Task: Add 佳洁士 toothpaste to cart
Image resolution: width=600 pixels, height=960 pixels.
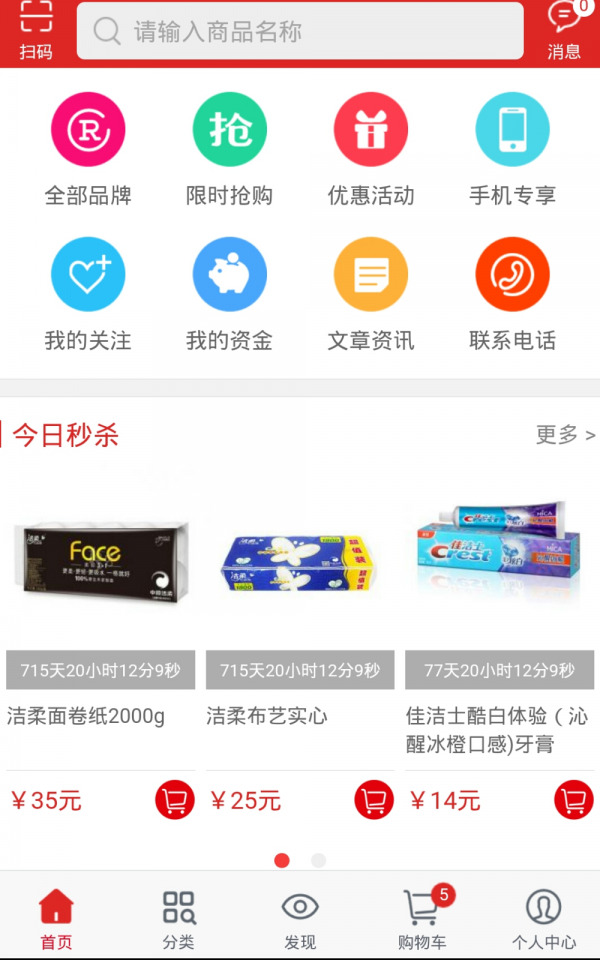Action: pyautogui.click(x=574, y=800)
